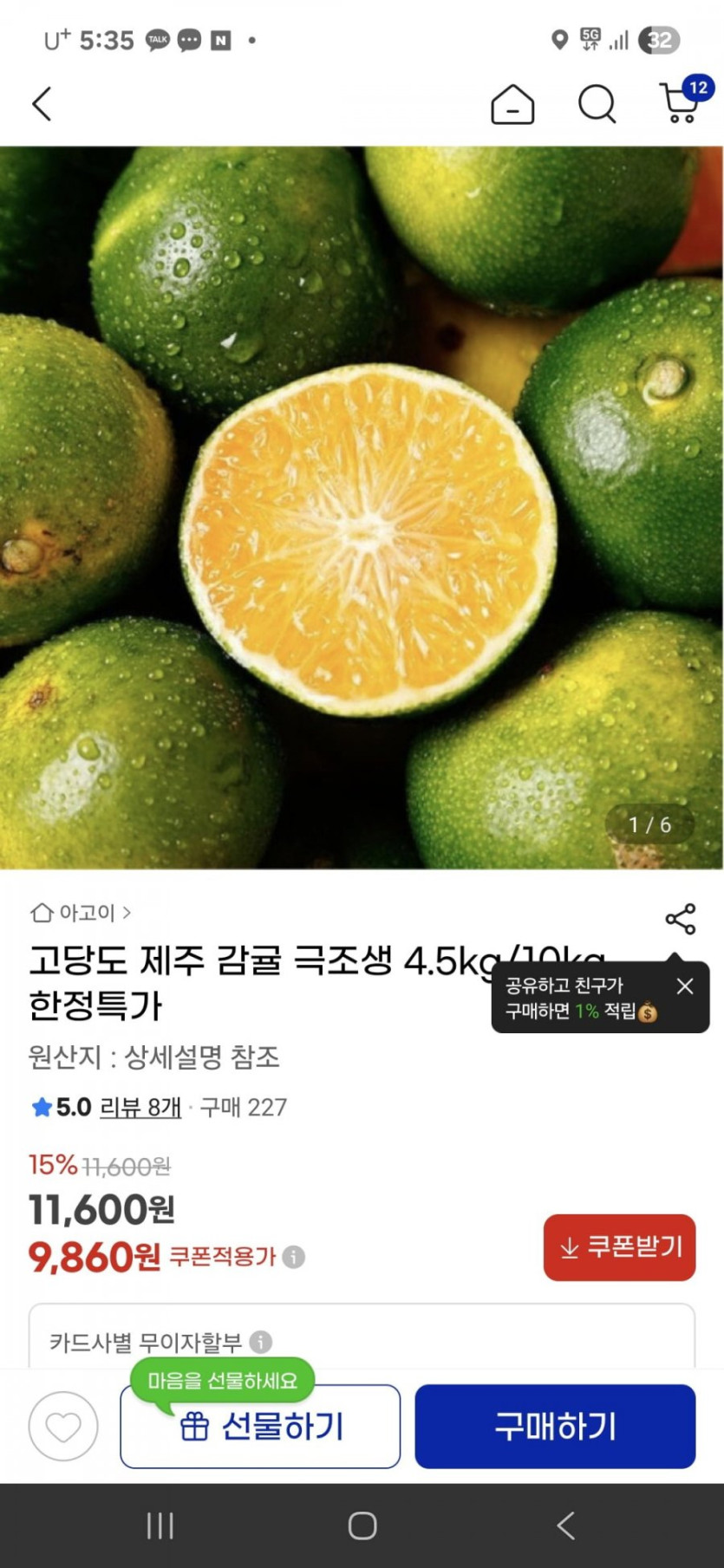The width and height of the screenshot is (724, 1568).
Task: Open the shopping cart with 12 items
Action: tap(681, 103)
